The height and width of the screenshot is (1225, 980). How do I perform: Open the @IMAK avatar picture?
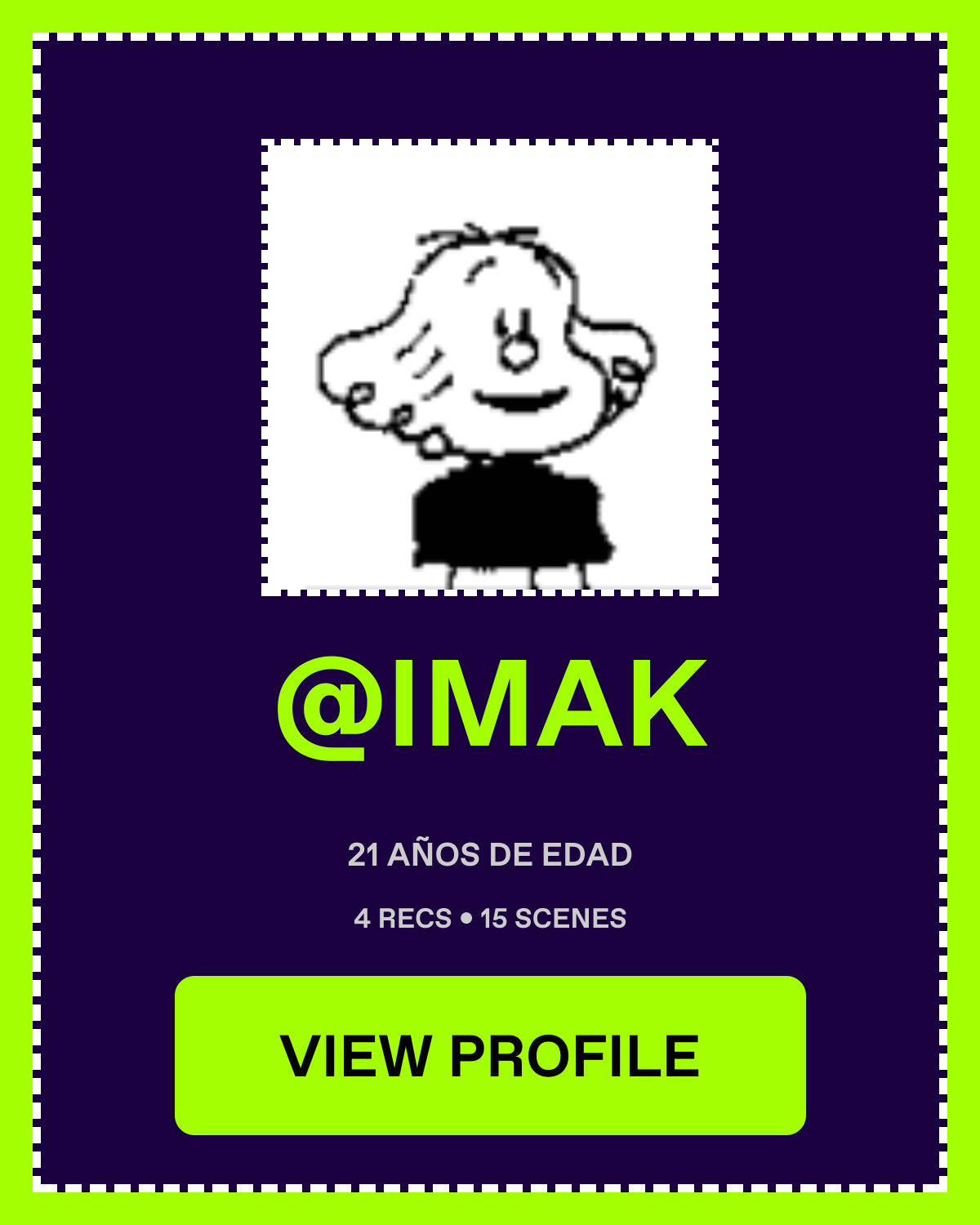(490, 367)
